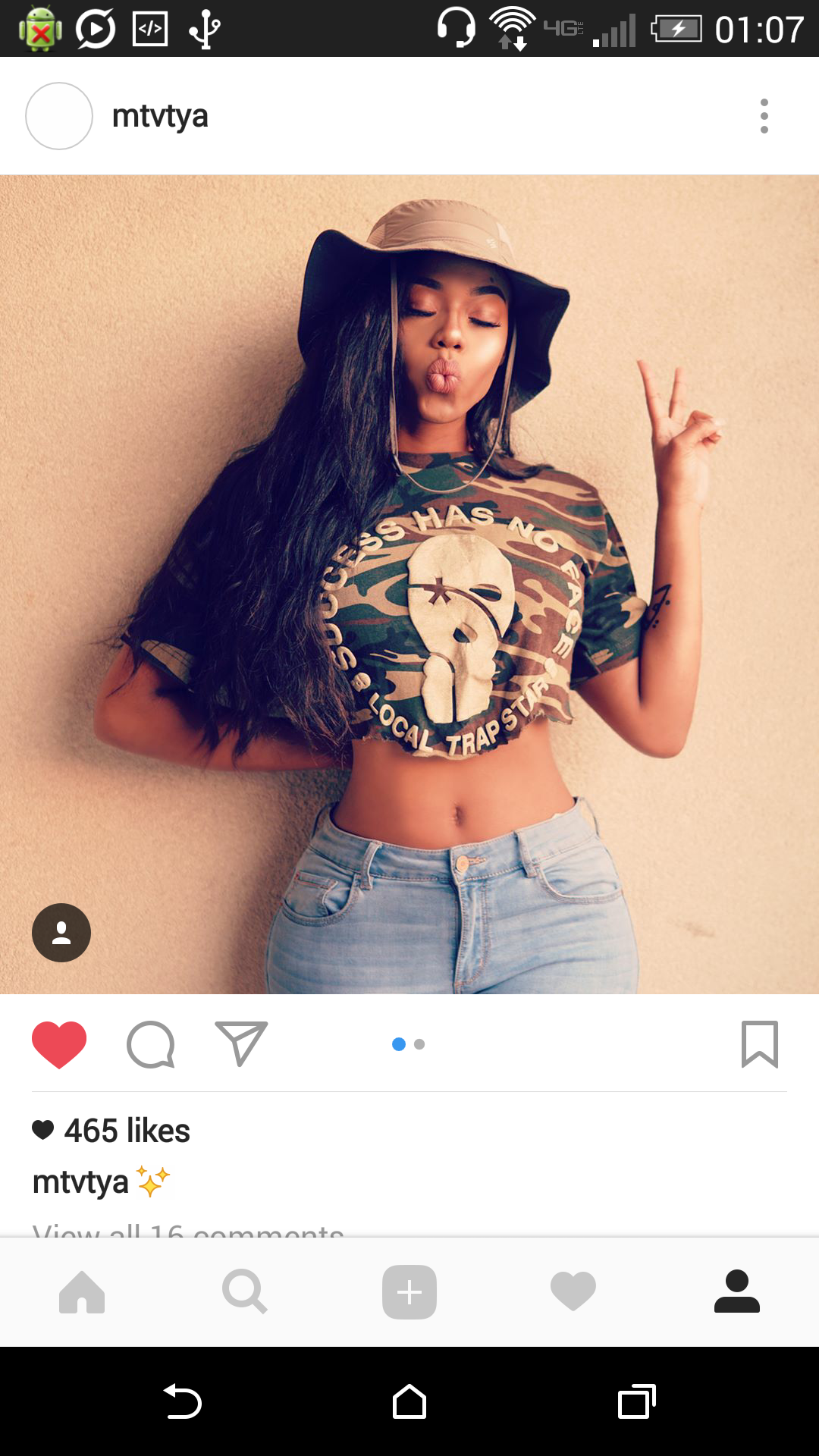Viewport: 819px width, 1456px height.
Task: Show tagged people on the photo
Action: point(61,933)
